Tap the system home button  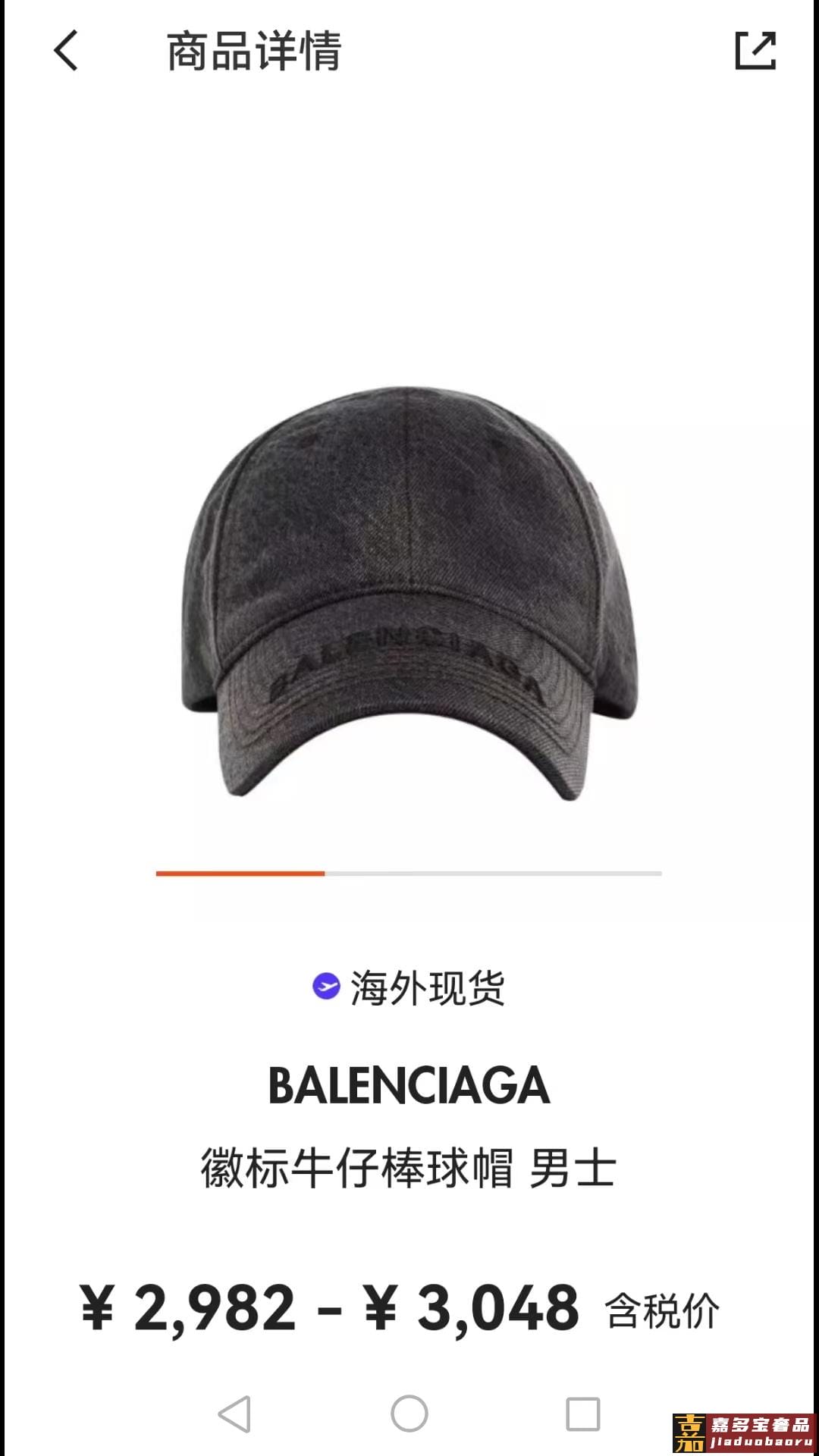click(x=409, y=1414)
